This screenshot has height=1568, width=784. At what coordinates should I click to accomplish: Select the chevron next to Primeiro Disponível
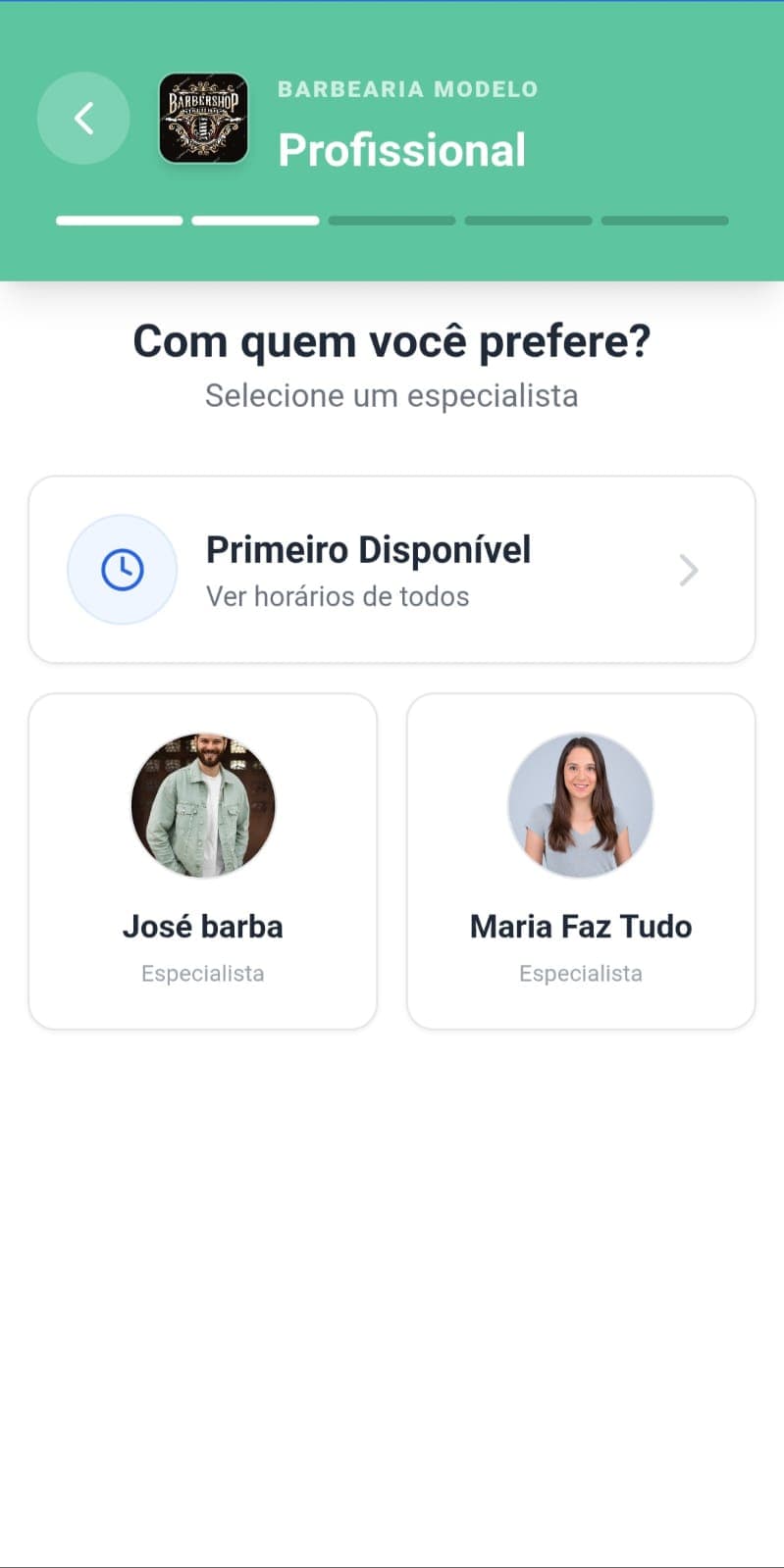(688, 570)
